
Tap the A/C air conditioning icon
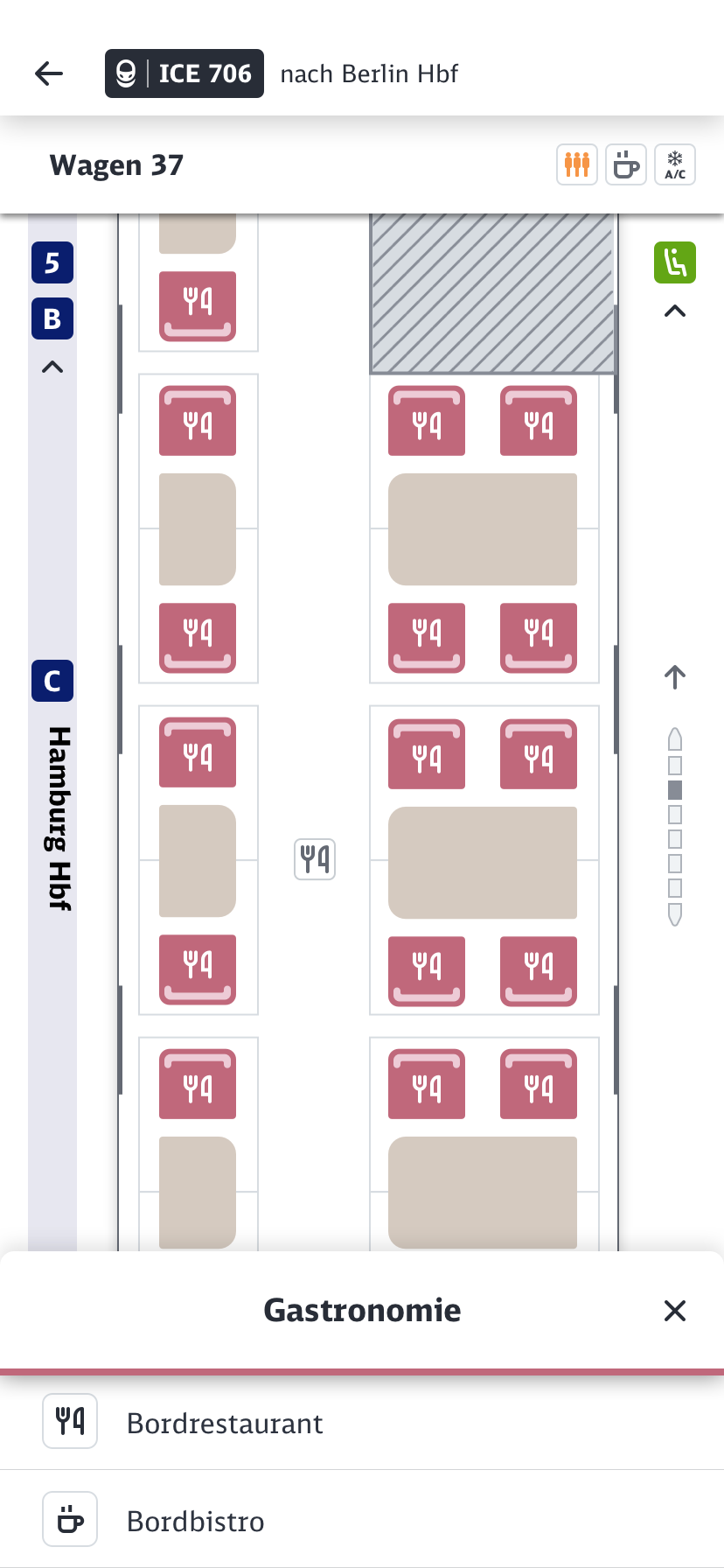(675, 164)
